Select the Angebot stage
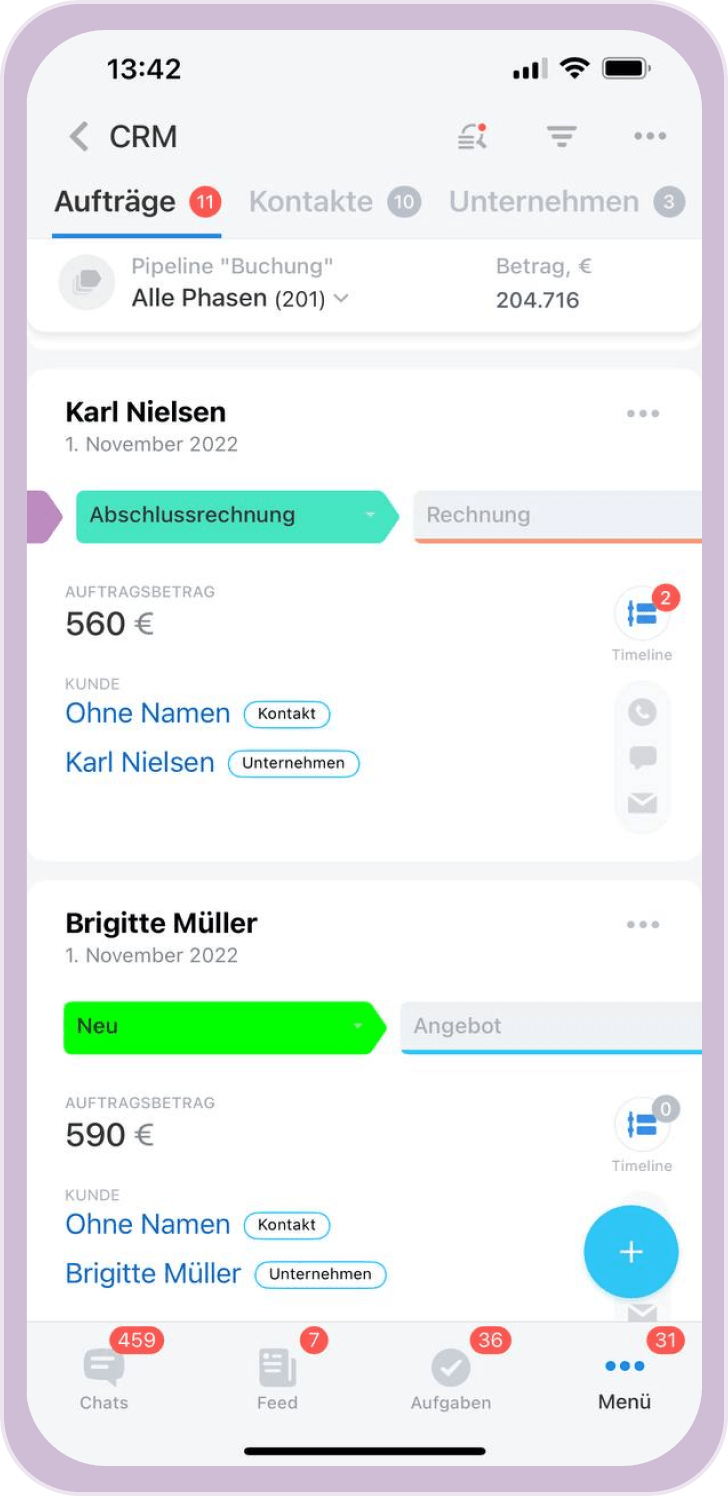This screenshot has width=728, height=1496. click(x=550, y=1027)
